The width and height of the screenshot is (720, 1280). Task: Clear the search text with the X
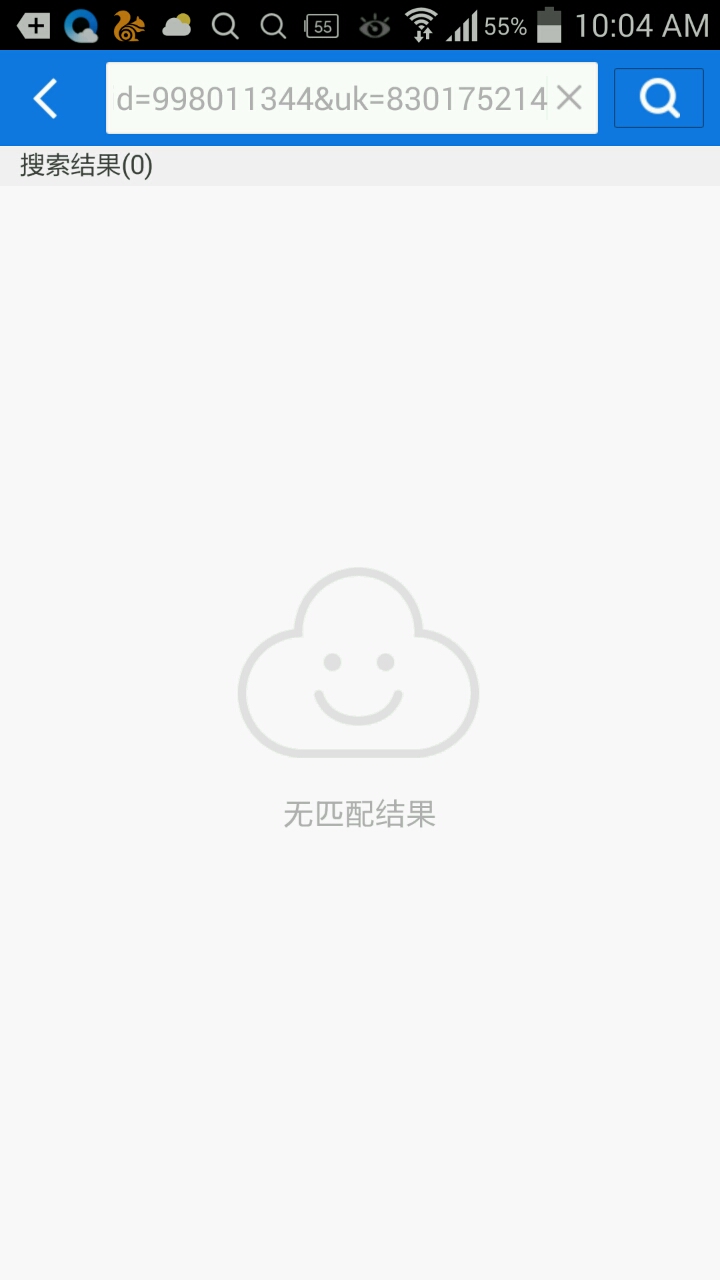pyautogui.click(x=569, y=97)
